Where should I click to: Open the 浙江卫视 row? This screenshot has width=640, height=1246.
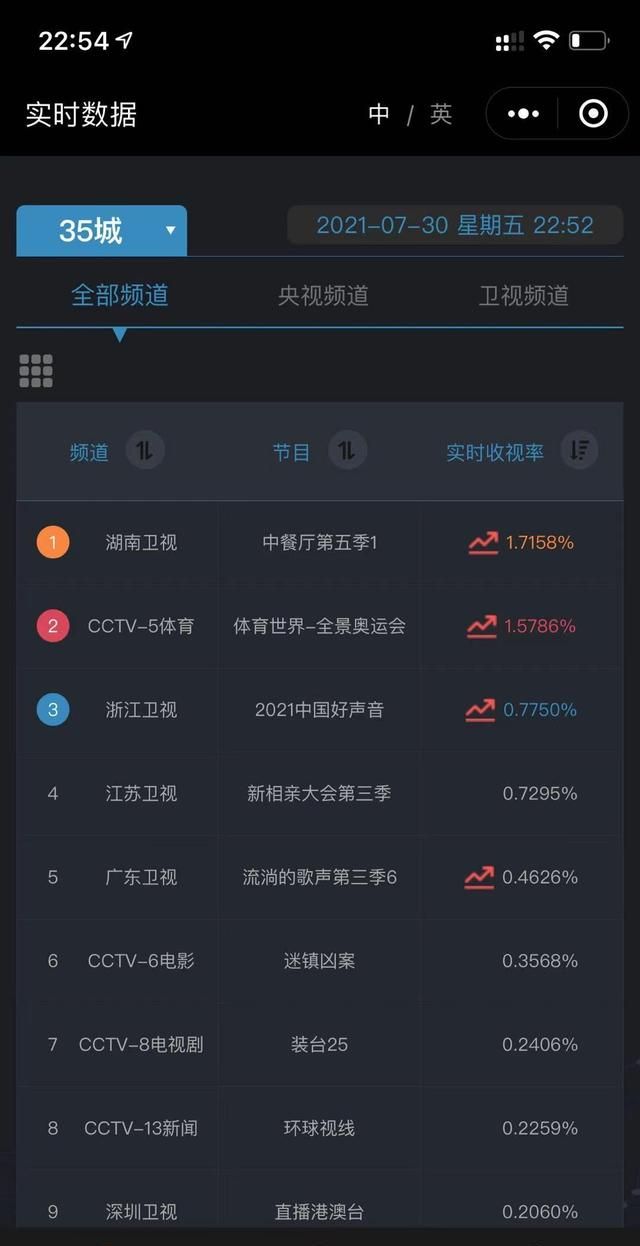[x=141, y=710]
